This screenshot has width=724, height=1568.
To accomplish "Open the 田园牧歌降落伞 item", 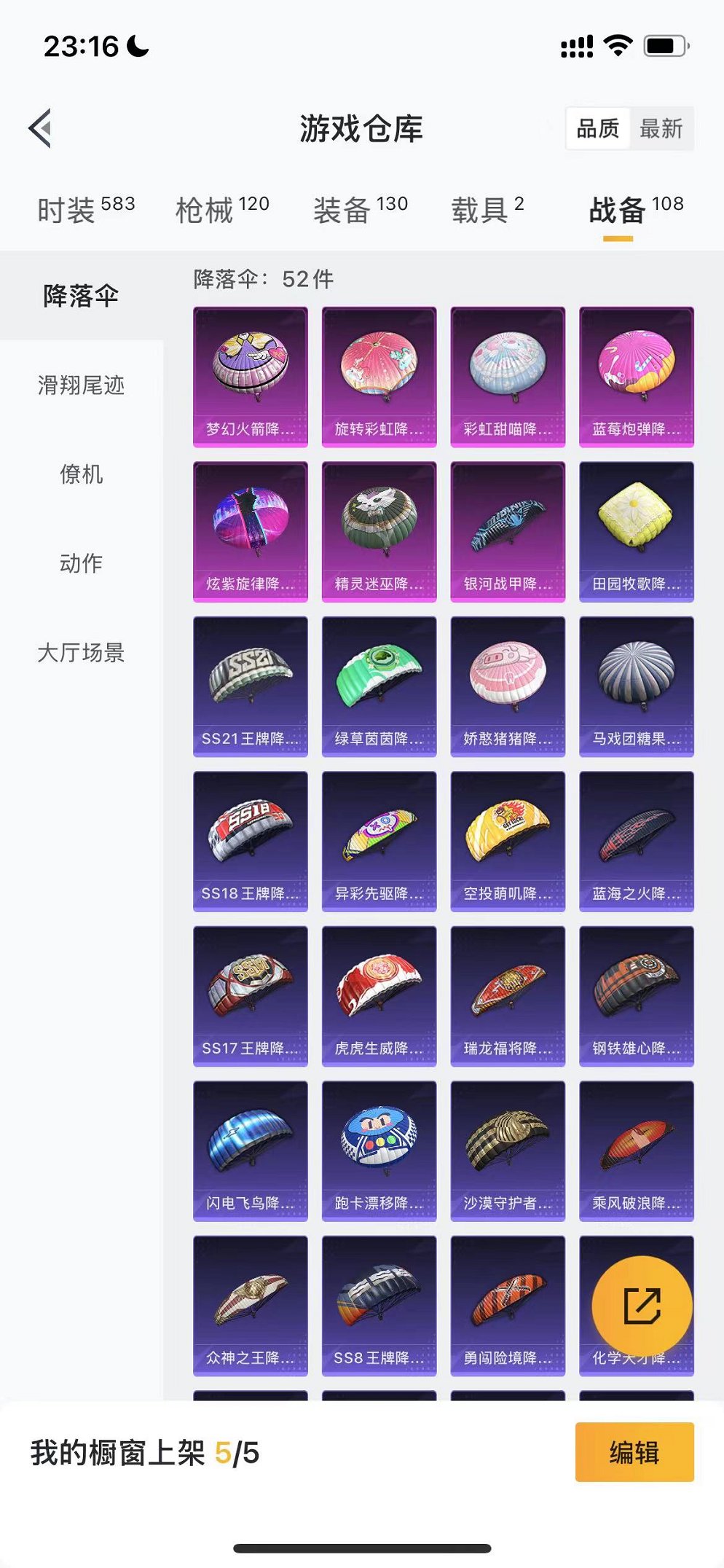I will (637, 532).
